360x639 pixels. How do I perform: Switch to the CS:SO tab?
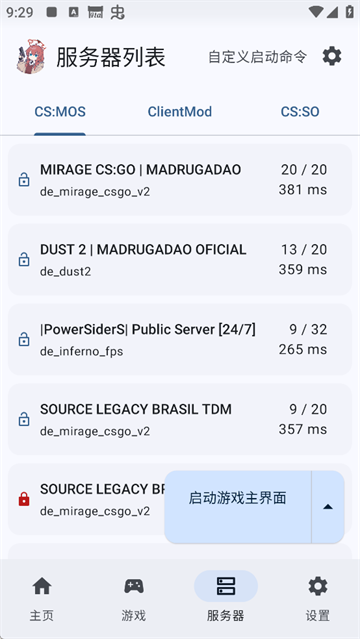click(x=300, y=112)
